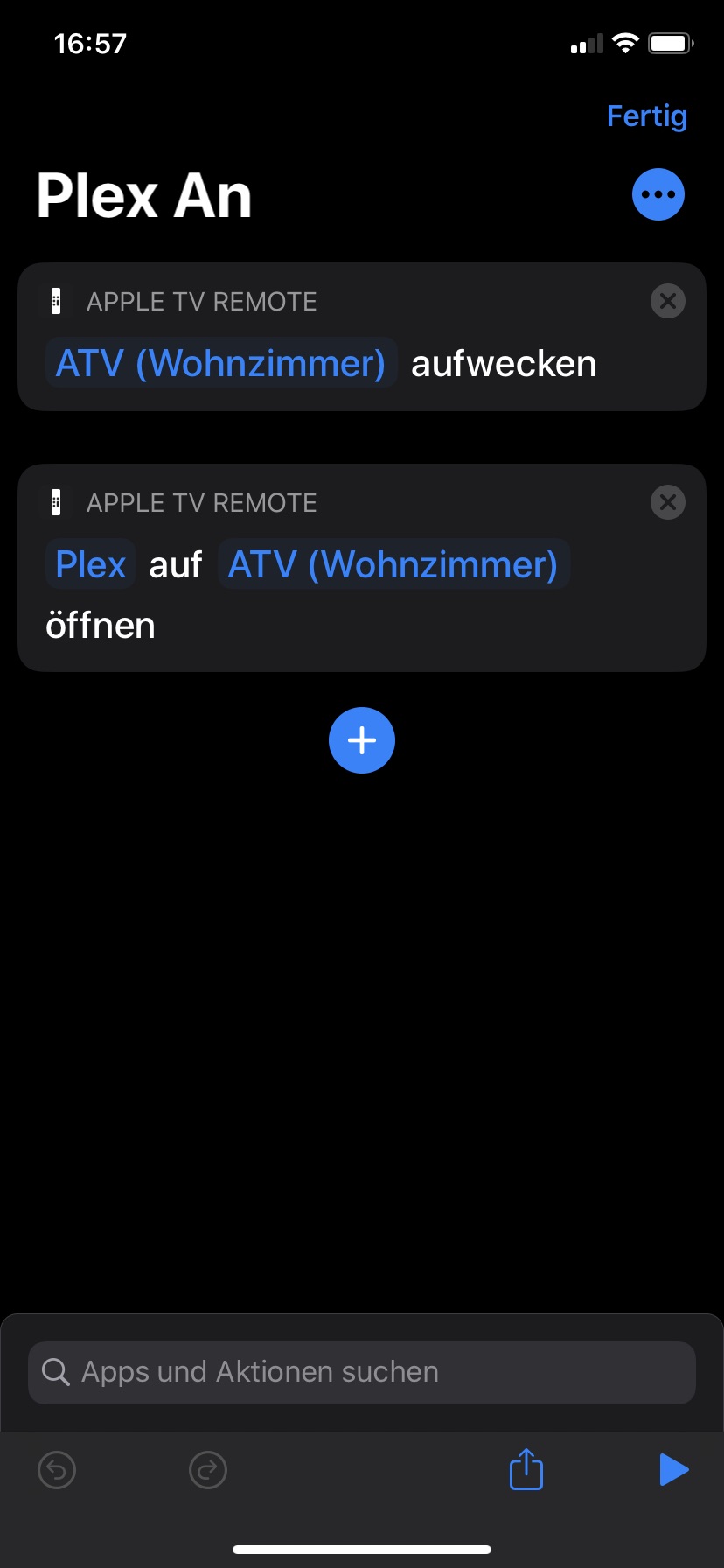Redo the last change

[x=208, y=1469]
